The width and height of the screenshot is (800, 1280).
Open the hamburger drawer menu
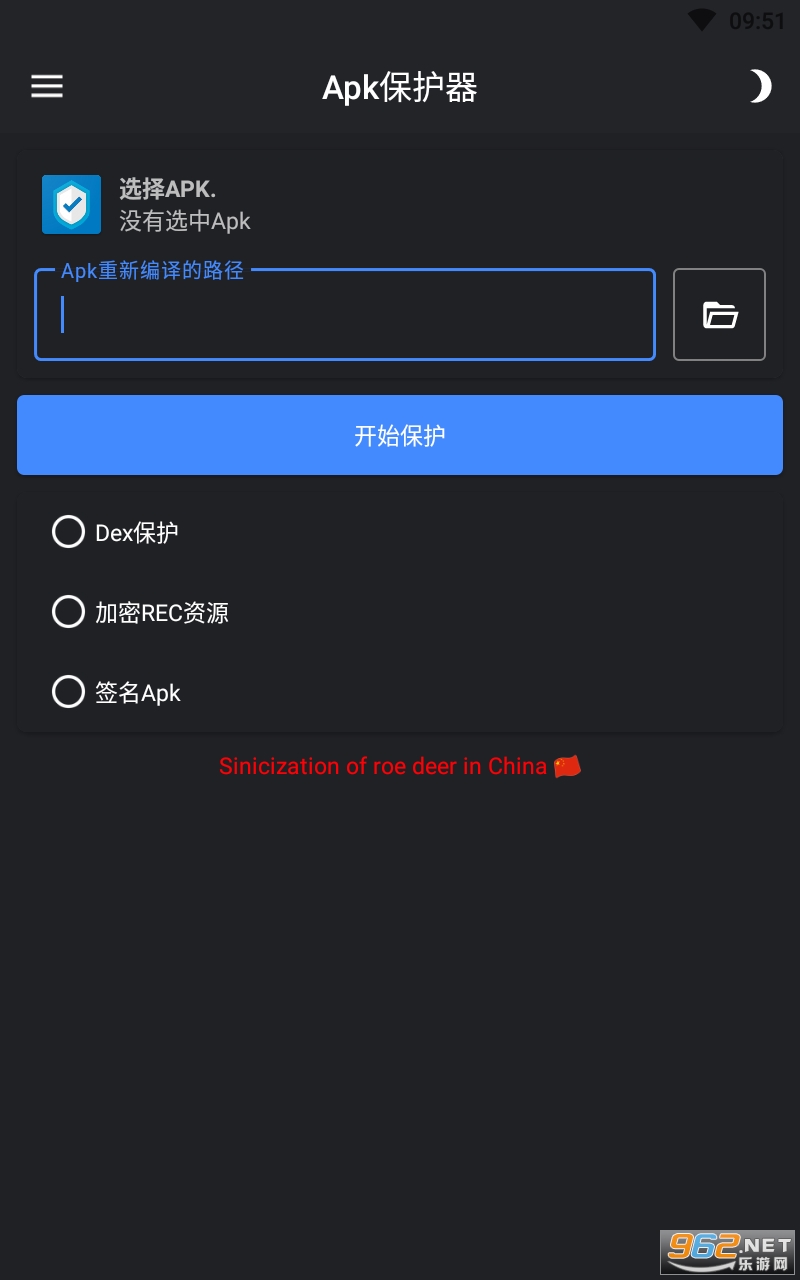pyautogui.click(x=47, y=87)
